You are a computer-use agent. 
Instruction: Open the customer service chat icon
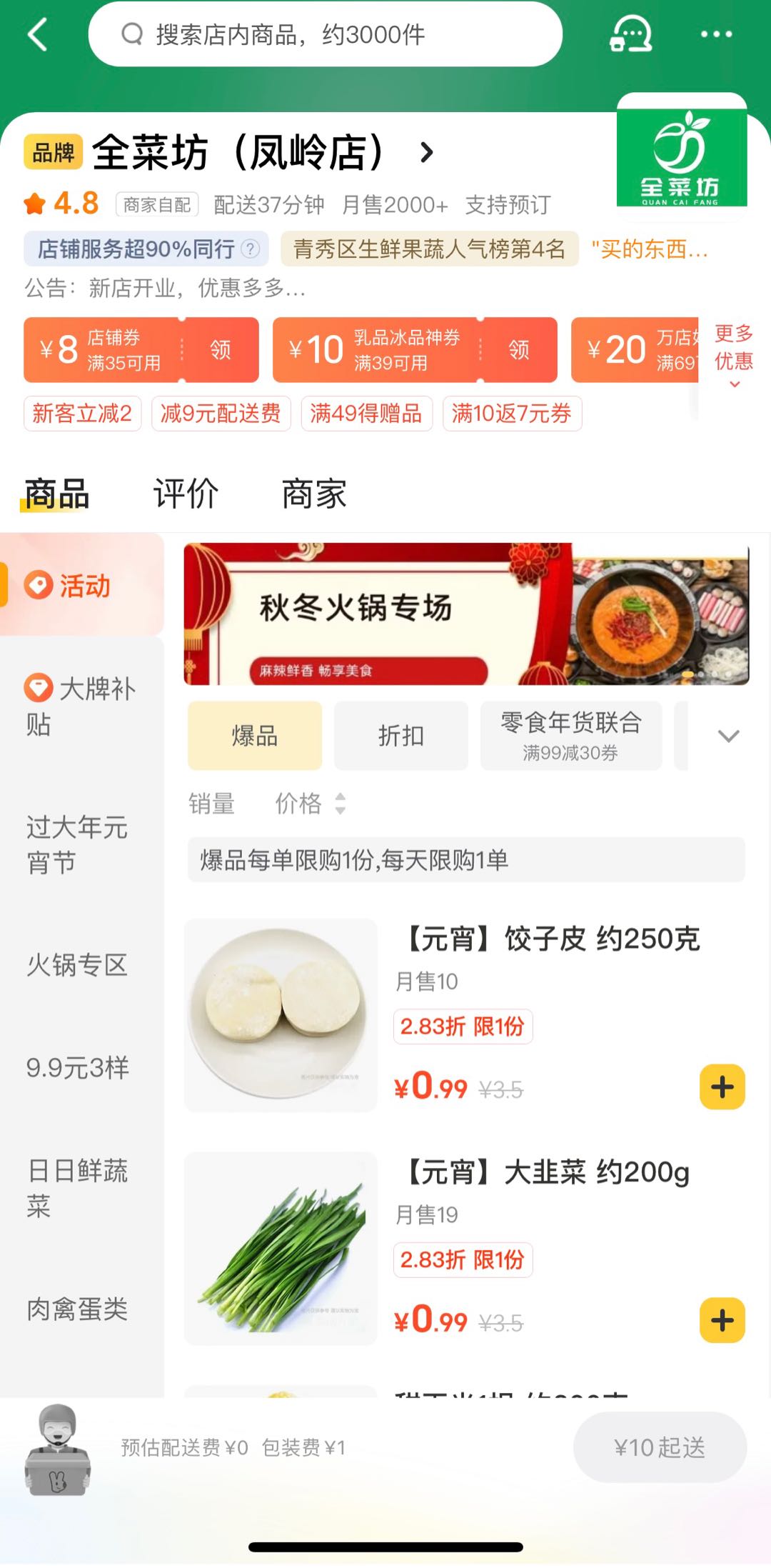click(631, 34)
